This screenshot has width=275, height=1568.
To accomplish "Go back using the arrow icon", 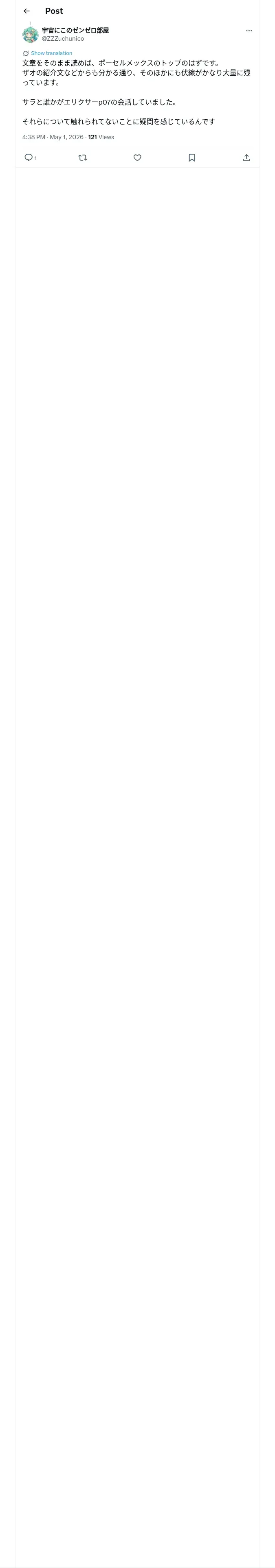I will [27, 11].
